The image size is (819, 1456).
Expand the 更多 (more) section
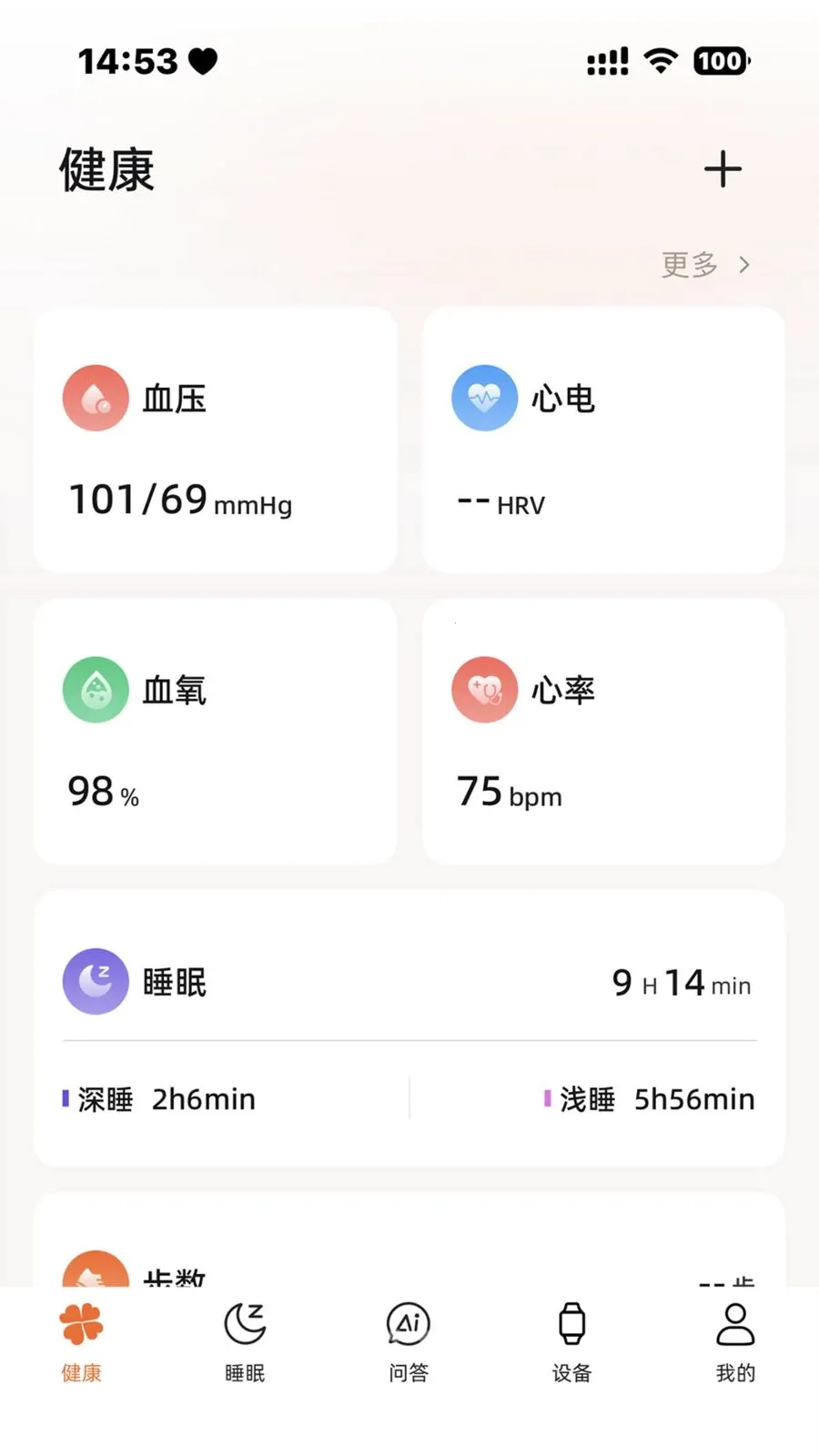point(687,264)
